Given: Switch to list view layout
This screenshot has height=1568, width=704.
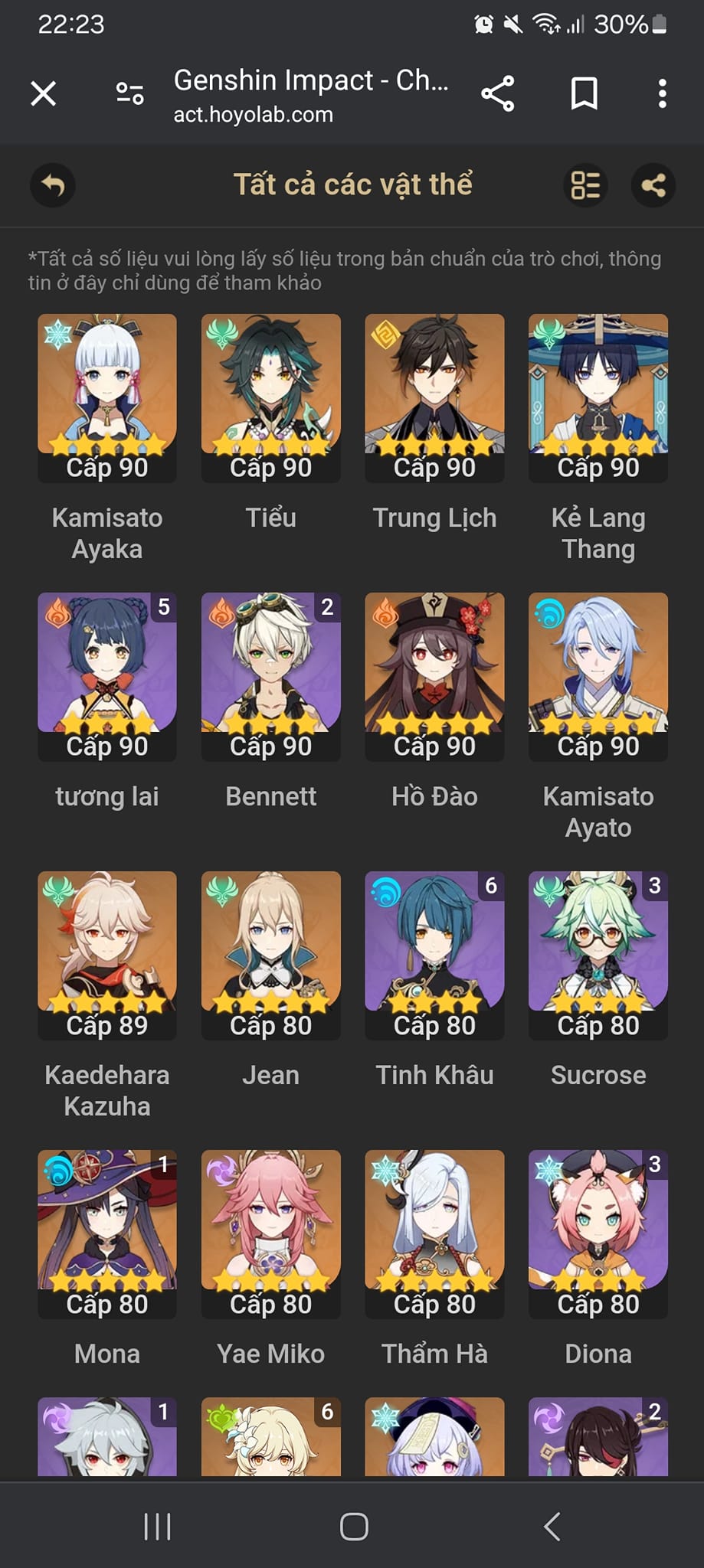Looking at the screenshot, I should [586, 185].
